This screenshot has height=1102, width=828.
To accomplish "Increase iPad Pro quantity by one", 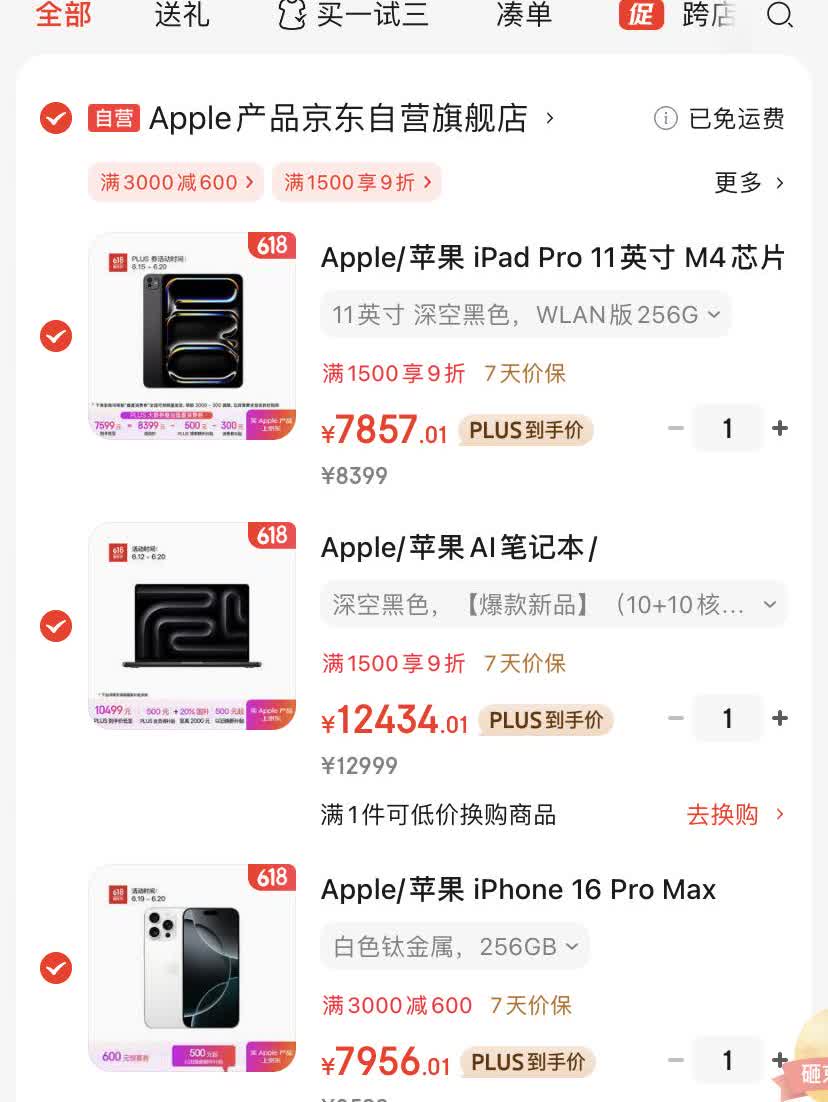I will 780,429.
